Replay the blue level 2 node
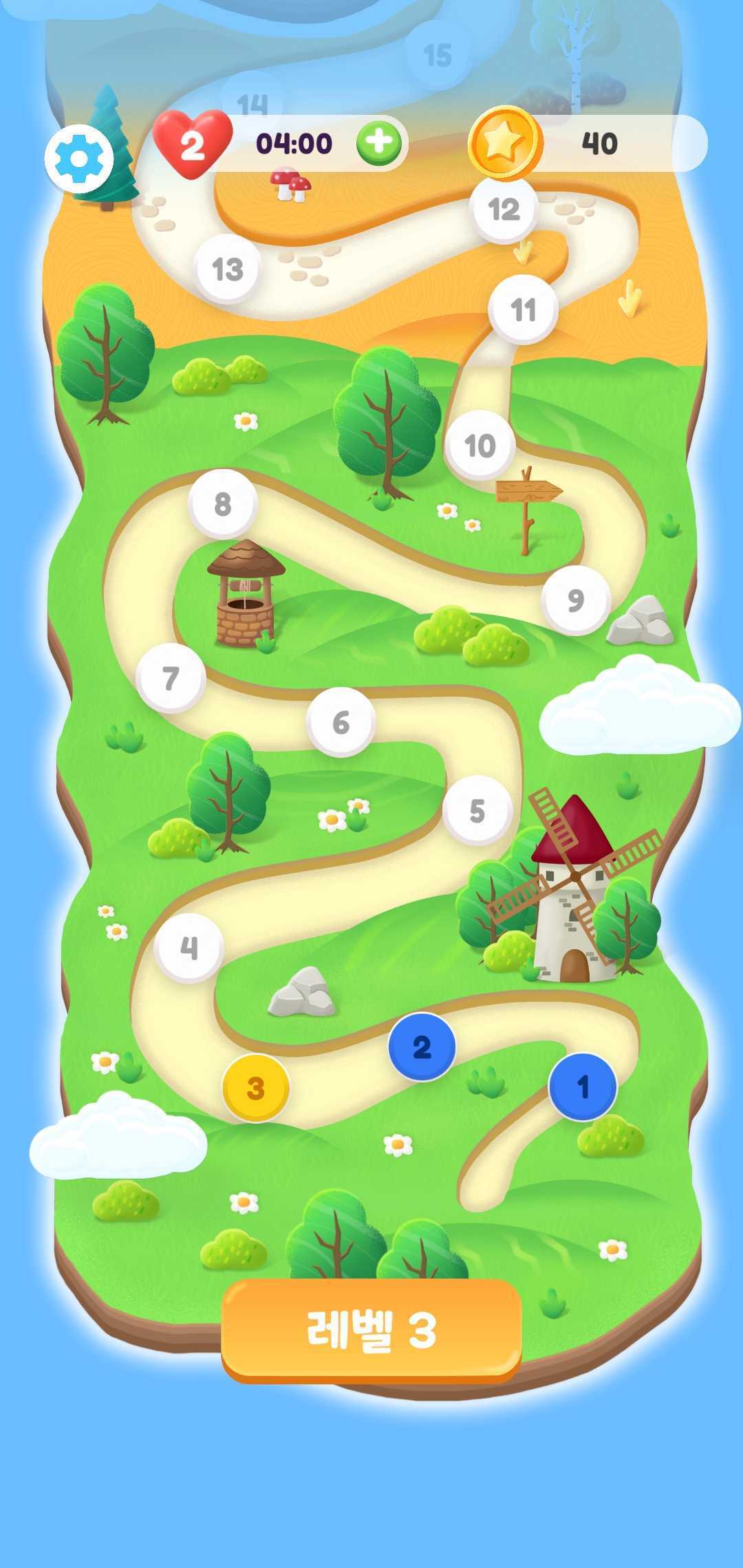Screen dimensions: 743x1568 422,1046
